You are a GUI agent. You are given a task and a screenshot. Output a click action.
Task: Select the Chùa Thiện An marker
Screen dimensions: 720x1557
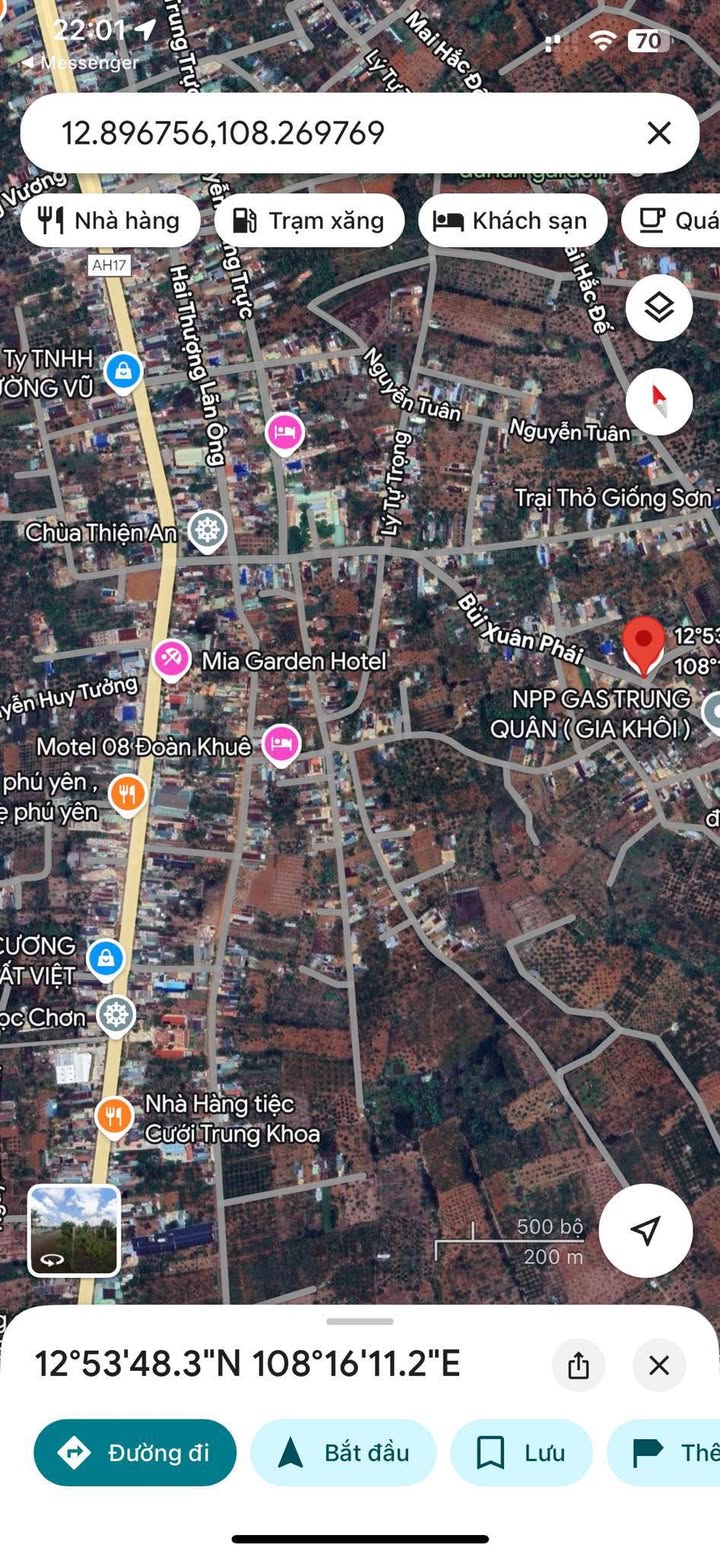208,530
